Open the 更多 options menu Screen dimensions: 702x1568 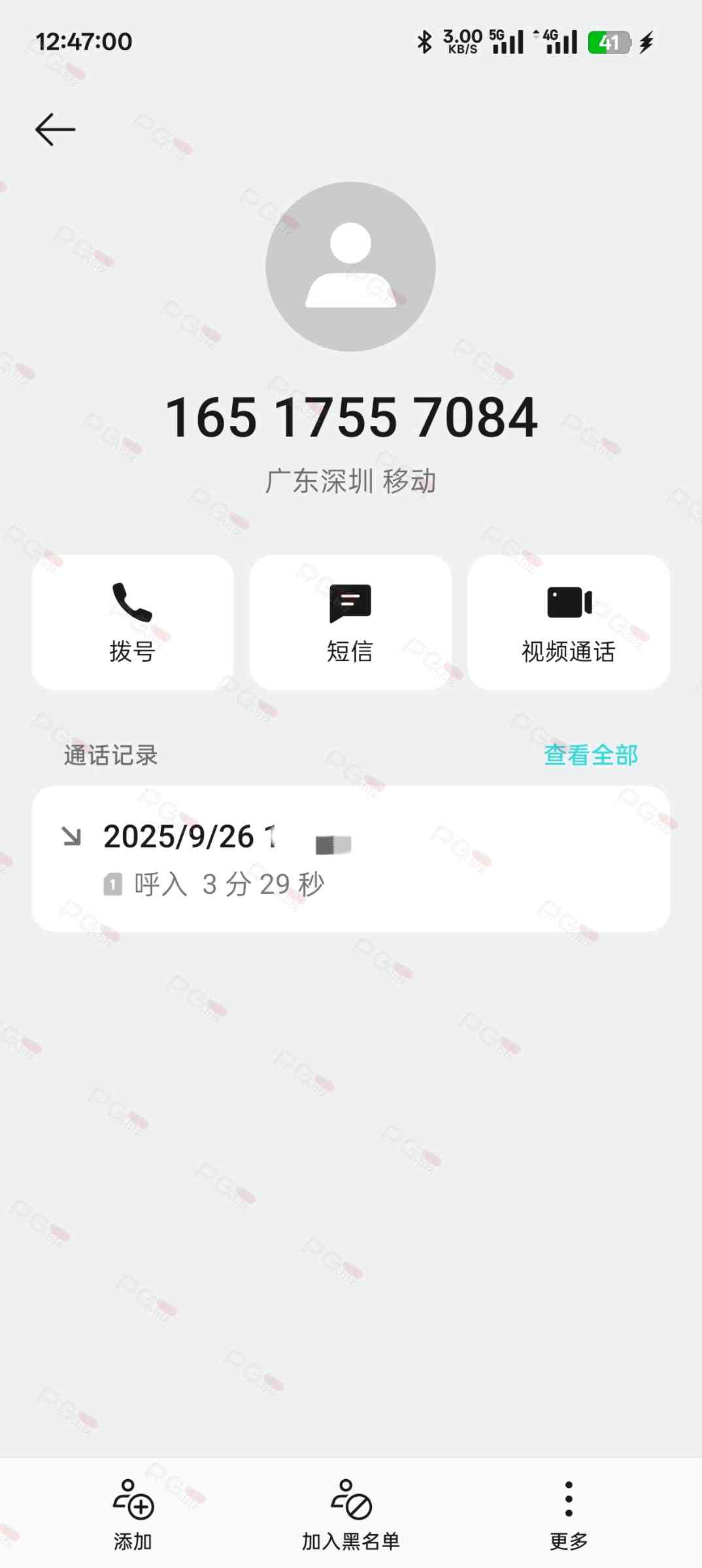click(569, 1513)
